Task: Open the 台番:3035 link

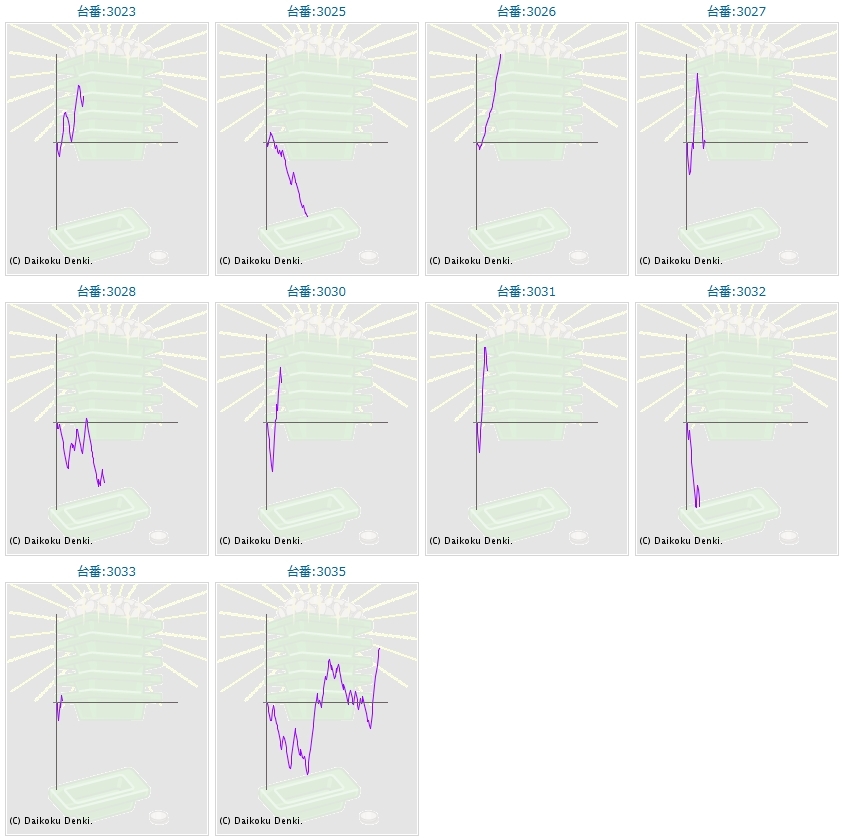Action: coord(316,572)
